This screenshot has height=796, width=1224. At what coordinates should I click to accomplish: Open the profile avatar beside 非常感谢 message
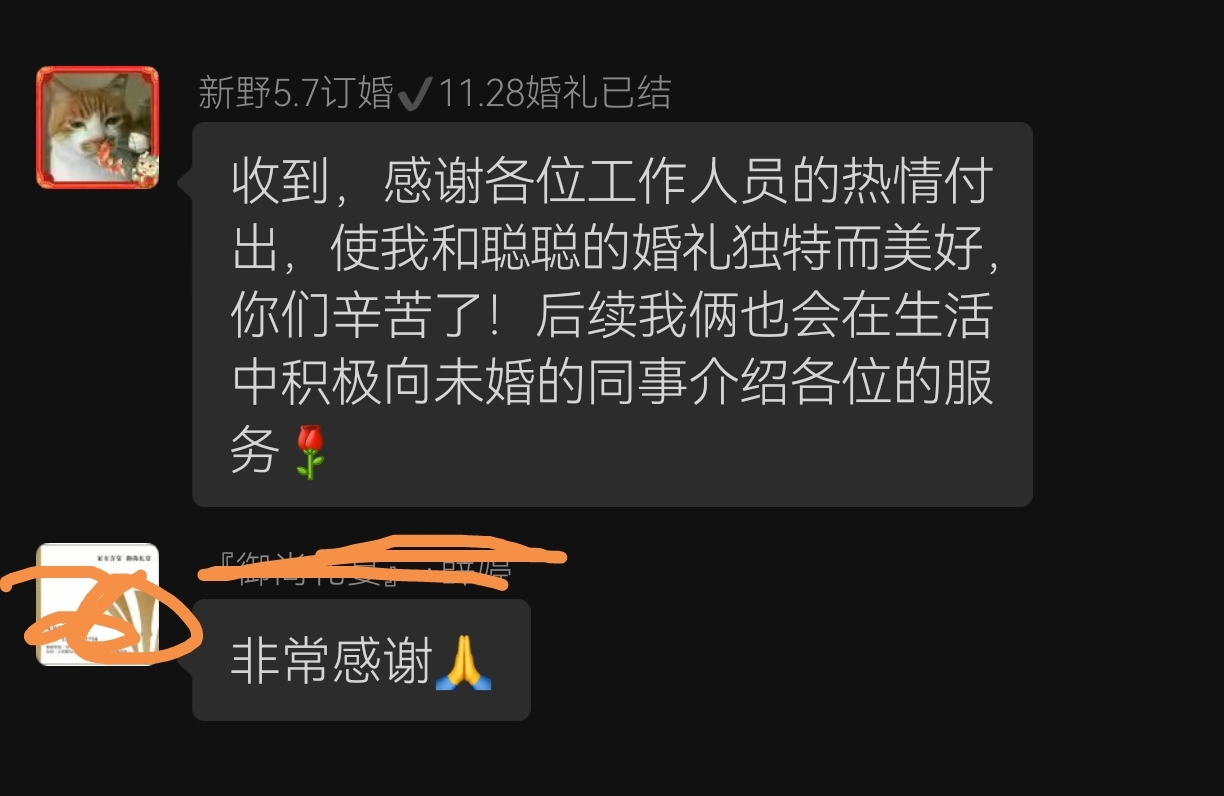pyautogui.click(x=97, y=604)
